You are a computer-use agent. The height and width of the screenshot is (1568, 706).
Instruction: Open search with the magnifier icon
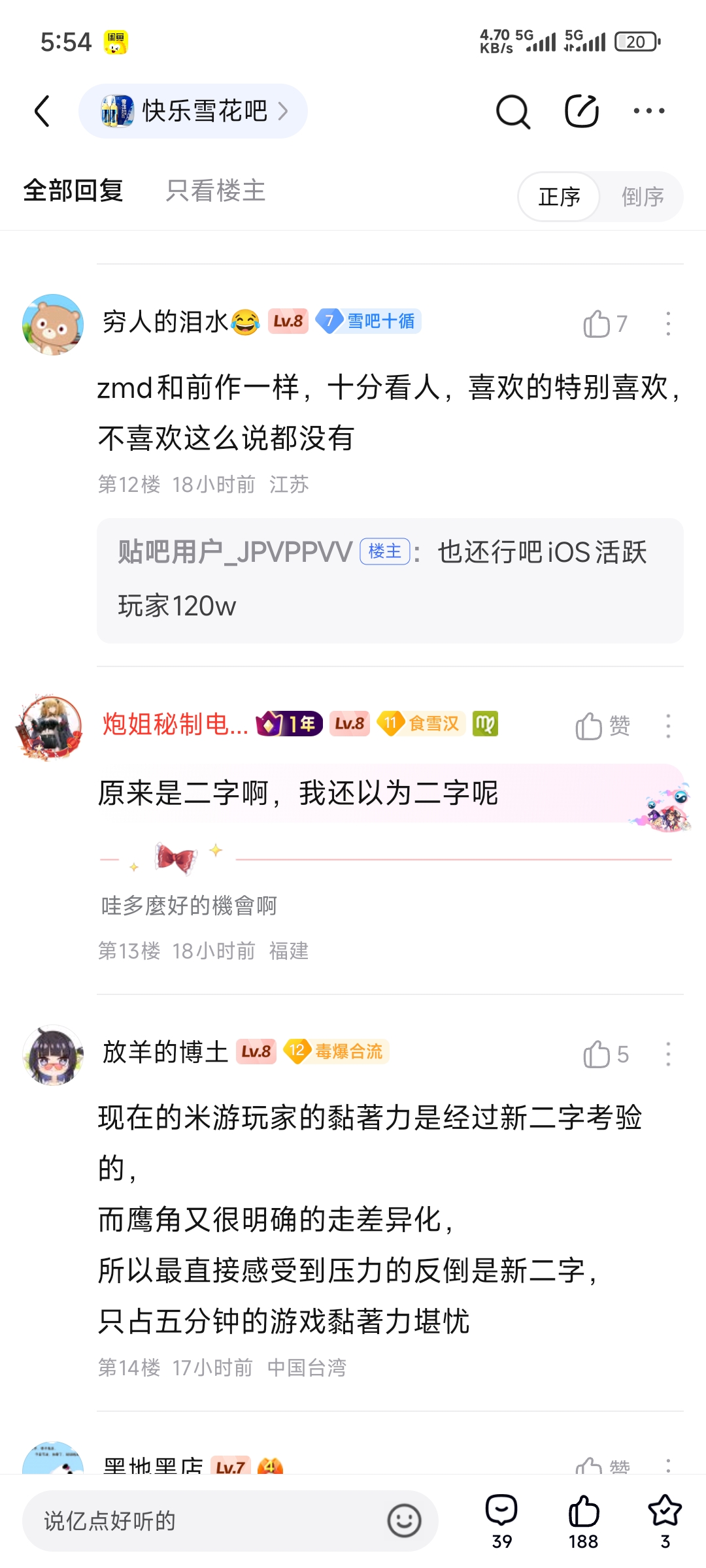(513, 111)
